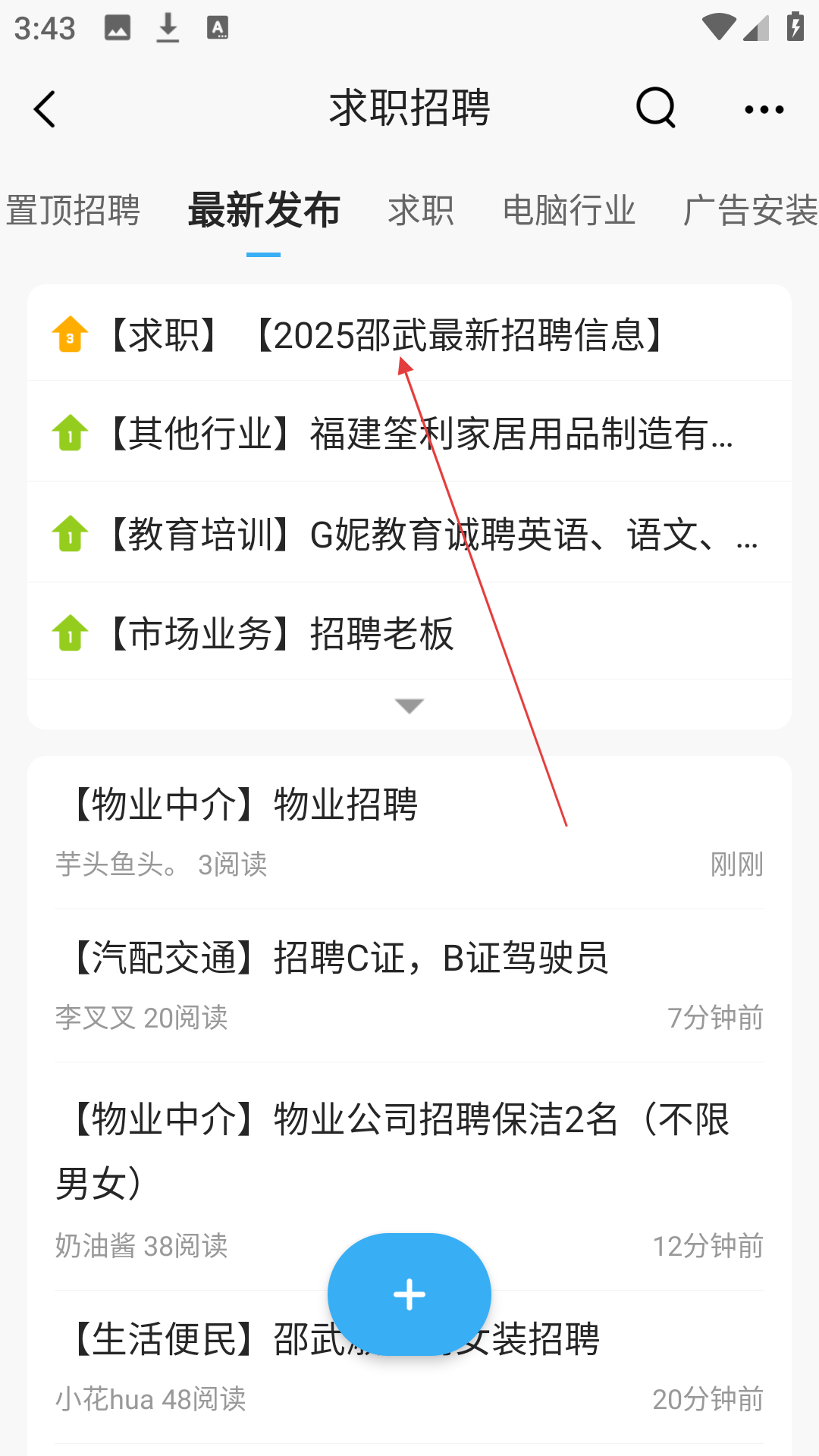Image resolution: width=819 pixels, height=1456 pixels.
Task: Select the 最新发布 tab
Action: [x=263, y=210]
